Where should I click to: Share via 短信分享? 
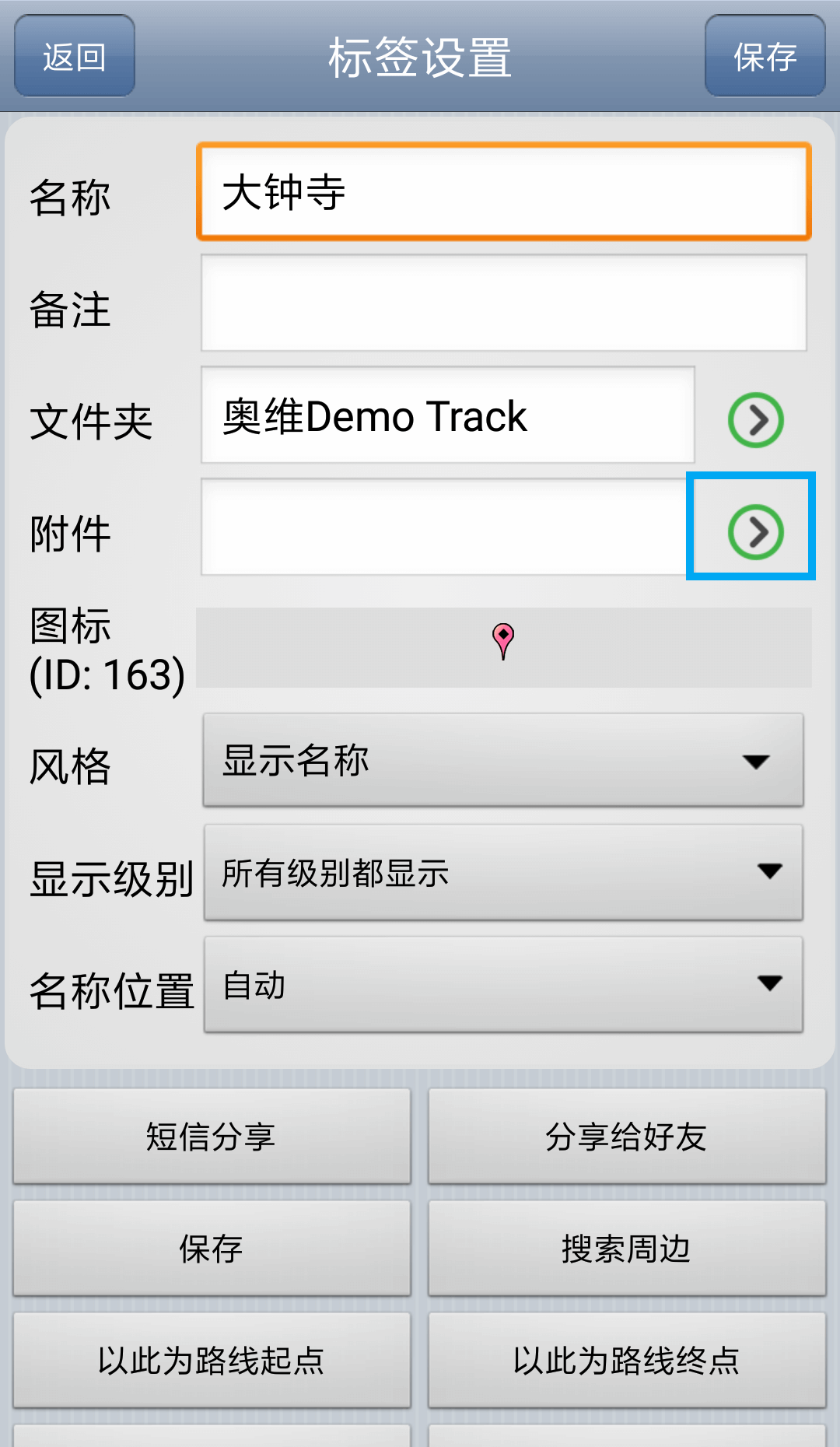coord(212,1137)
